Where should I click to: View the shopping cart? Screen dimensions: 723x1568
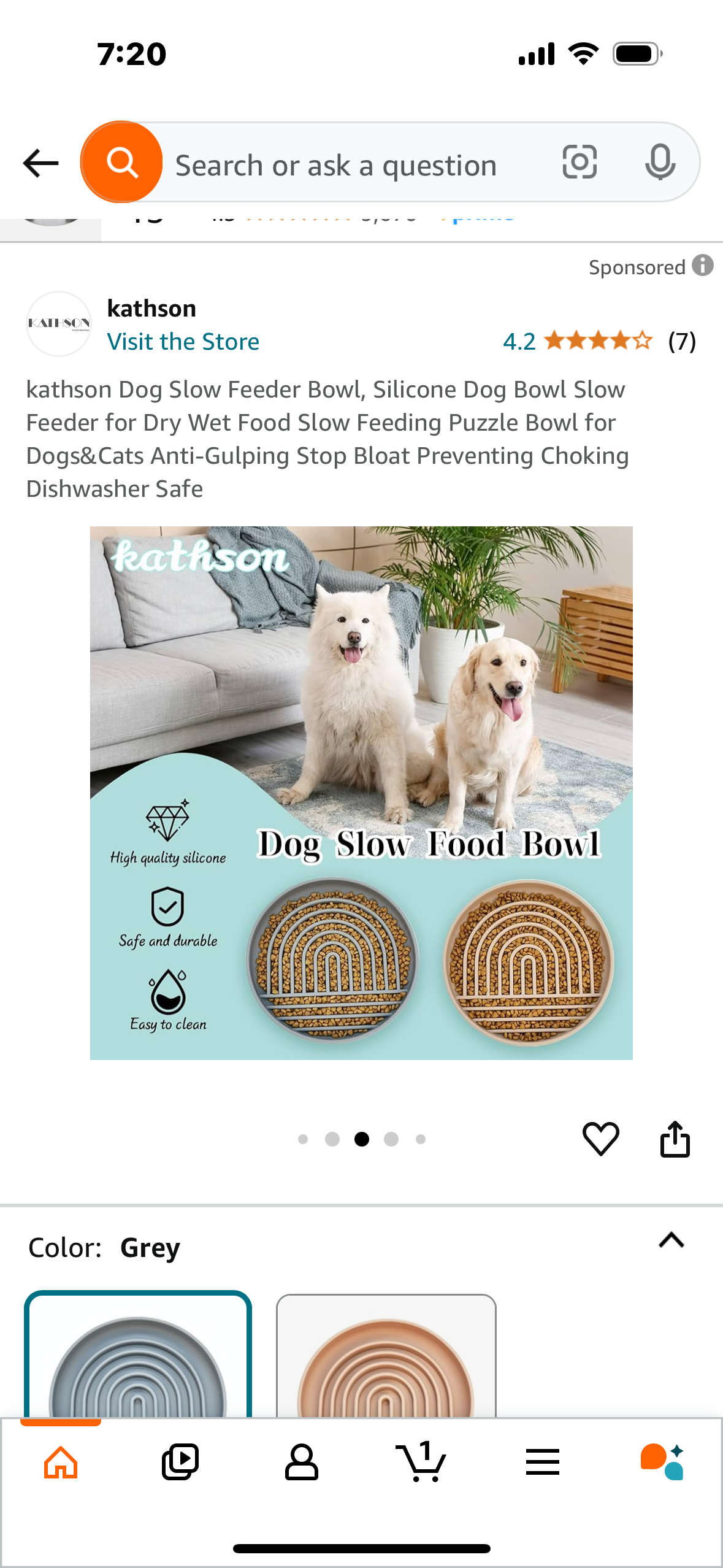(422, 1462)
